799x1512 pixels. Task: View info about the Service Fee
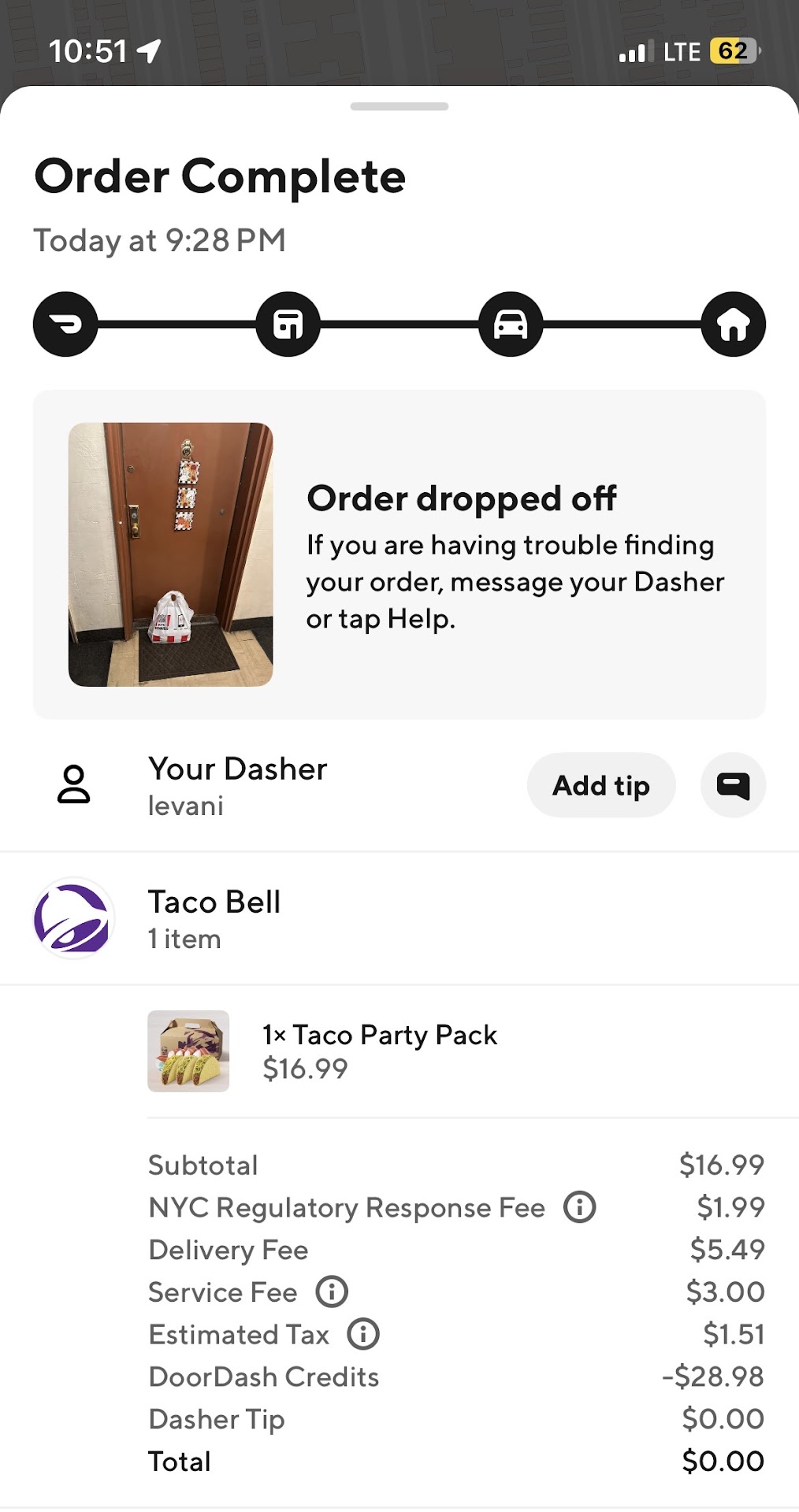[332, 1291]
